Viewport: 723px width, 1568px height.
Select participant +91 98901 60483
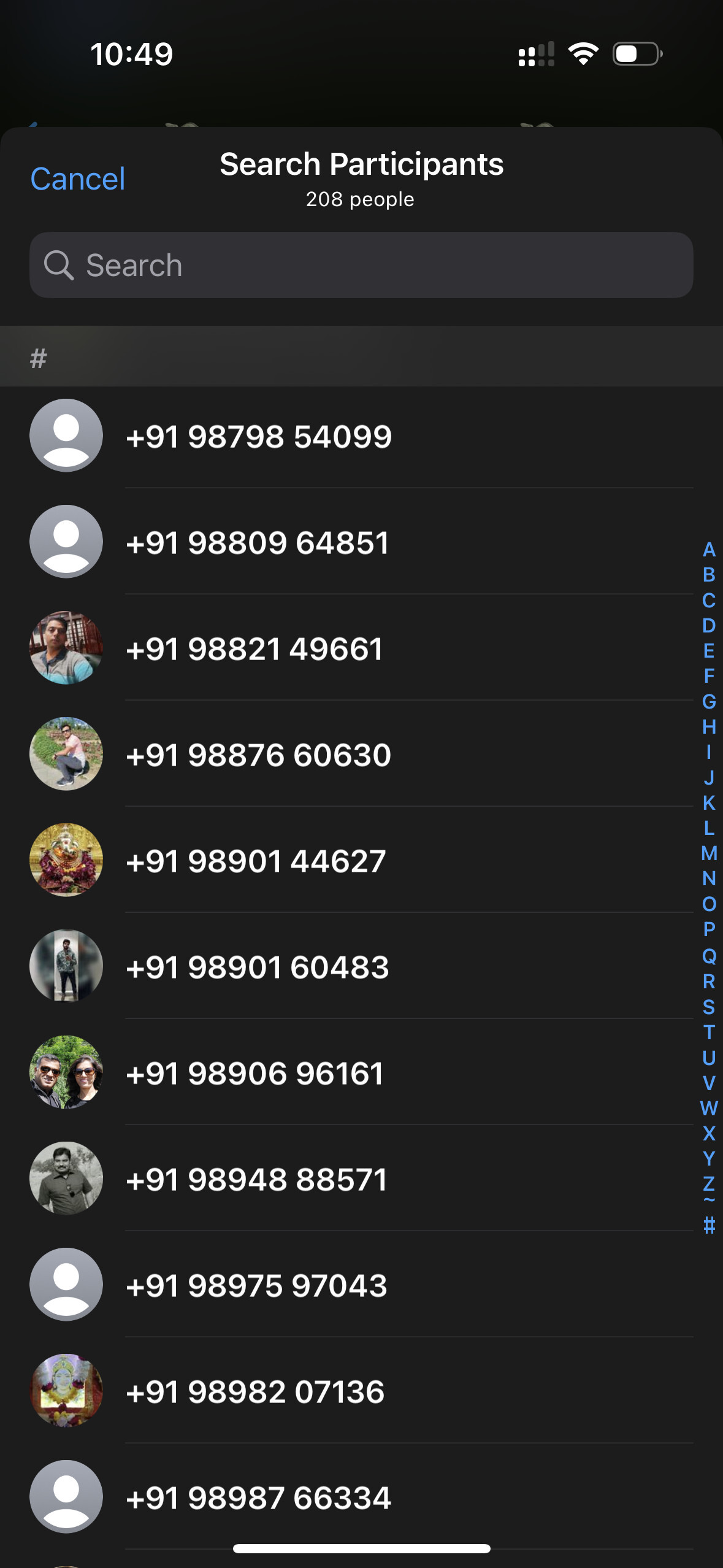258,967
